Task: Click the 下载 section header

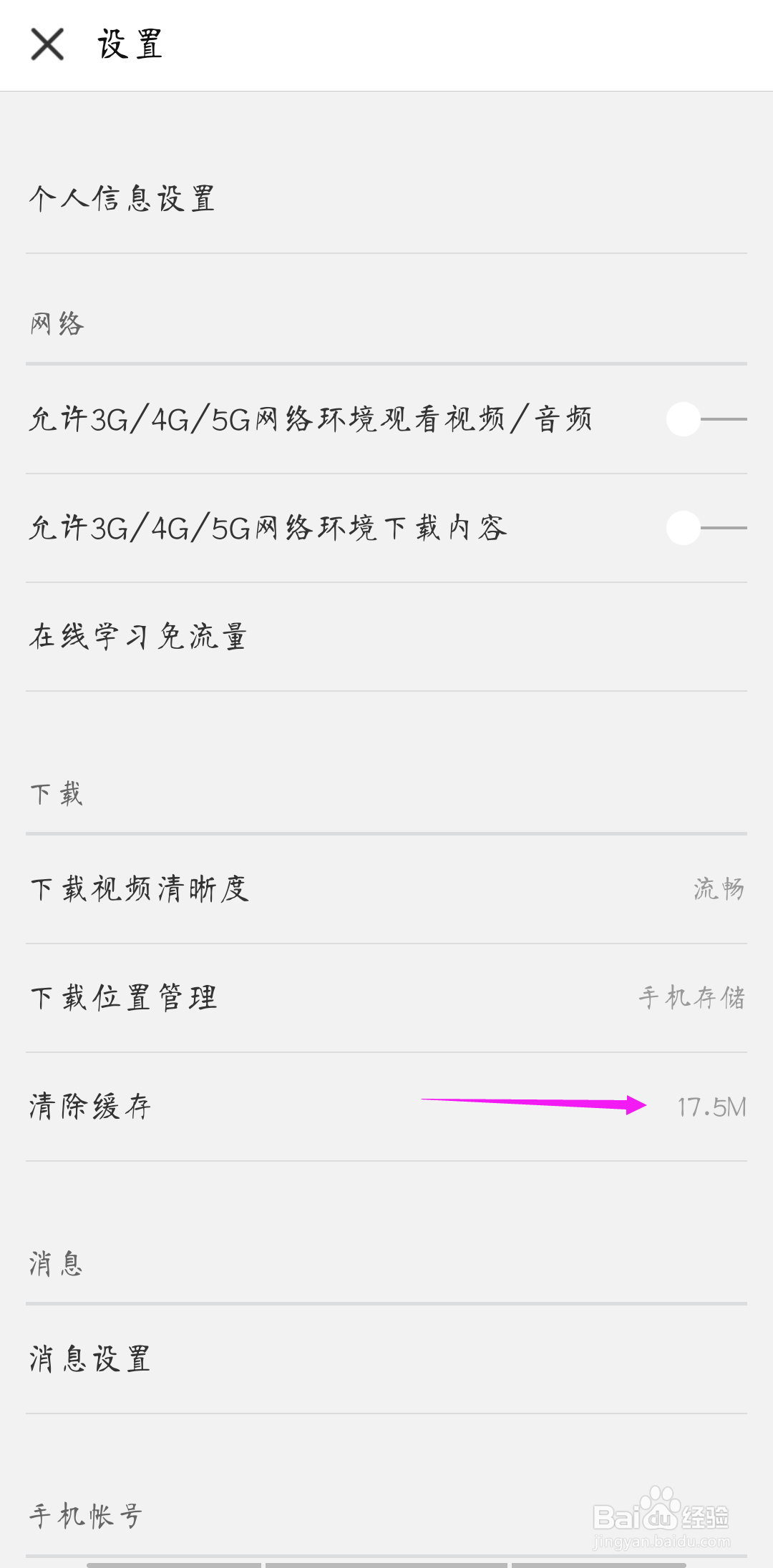Action: pos(55,793)
